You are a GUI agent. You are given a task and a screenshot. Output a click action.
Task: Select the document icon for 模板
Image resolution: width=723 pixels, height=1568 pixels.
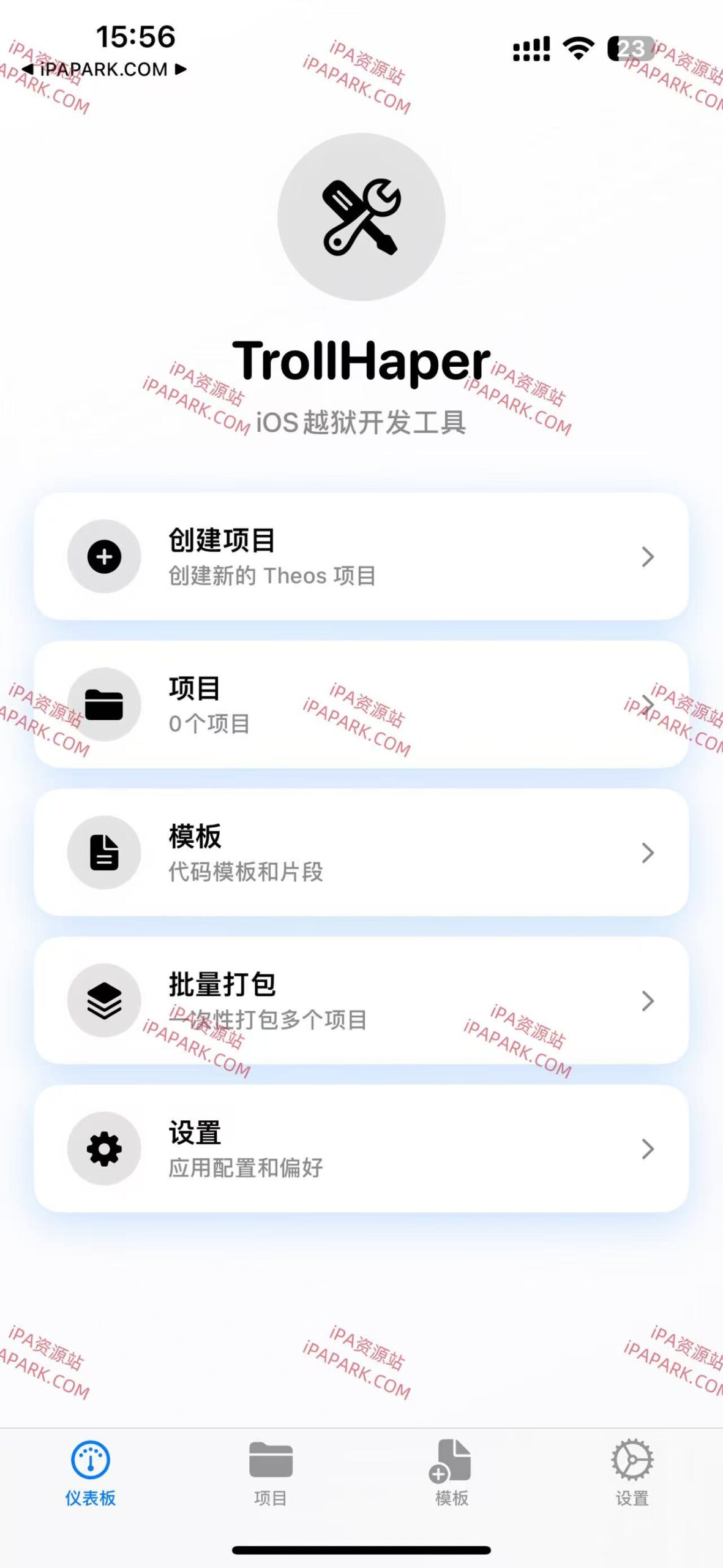click(104, 853)
